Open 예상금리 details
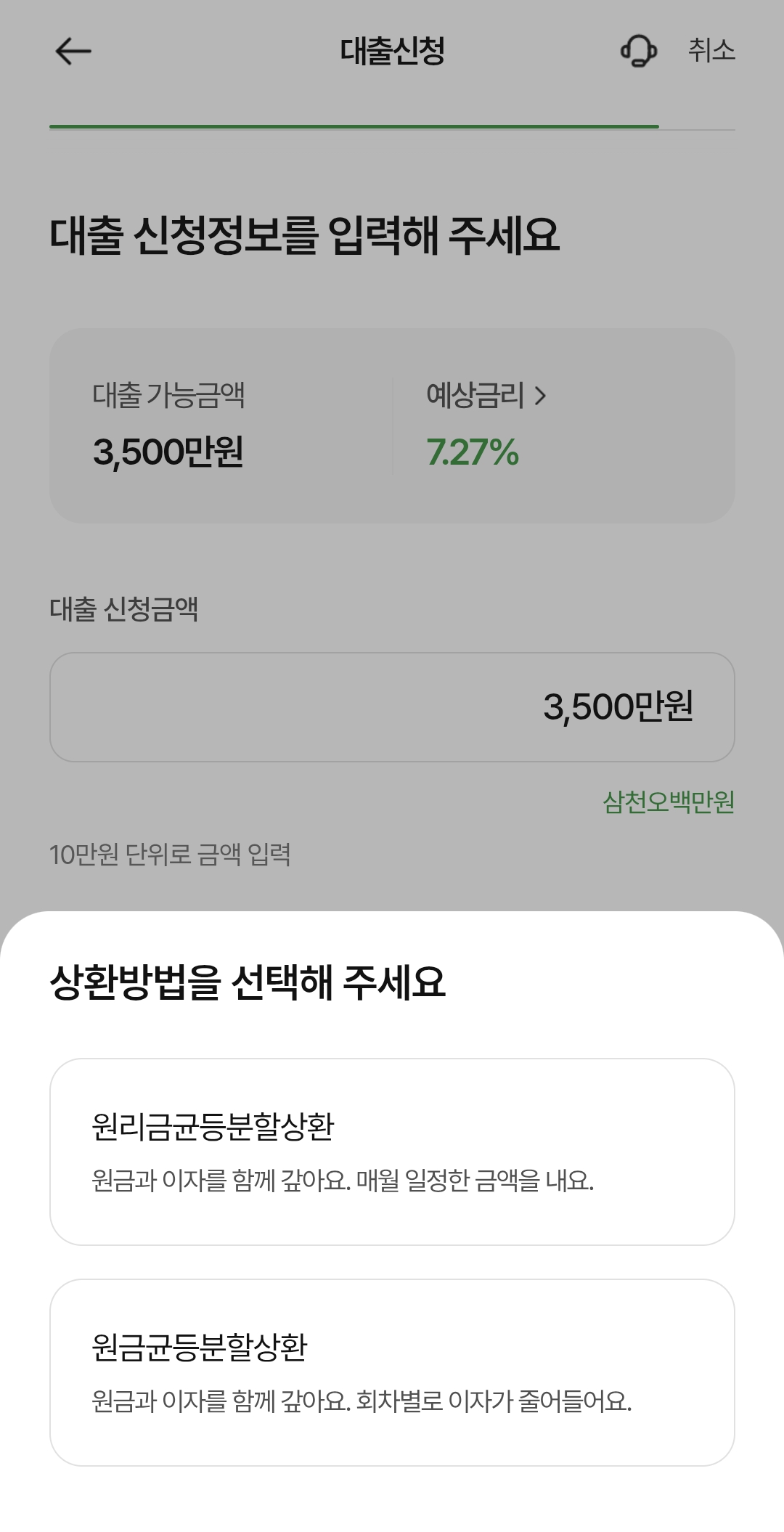The width and height of the screenshot is (784, 1532). pyautogui.click(x=486, y=396)
